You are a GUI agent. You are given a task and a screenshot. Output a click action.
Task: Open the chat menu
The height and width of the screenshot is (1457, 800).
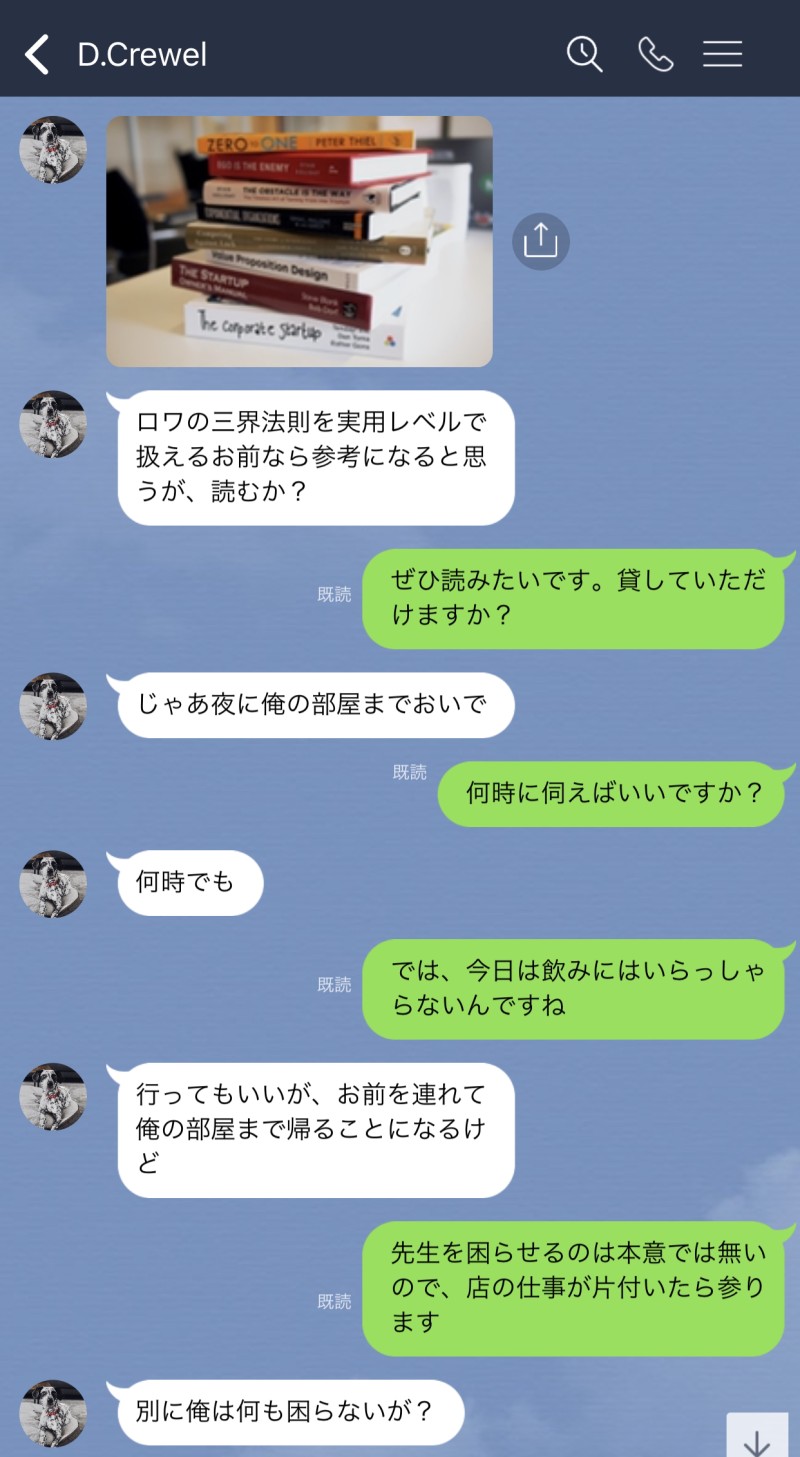pyautogui.click(x=722, y=54)
